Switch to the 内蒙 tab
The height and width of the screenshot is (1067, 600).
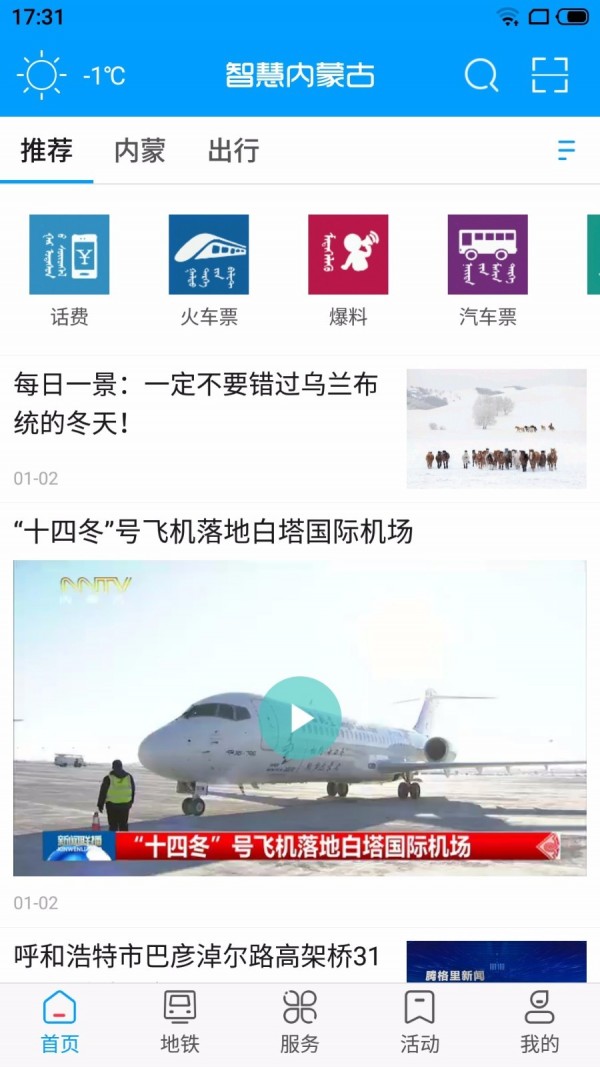tap(140, 151)
